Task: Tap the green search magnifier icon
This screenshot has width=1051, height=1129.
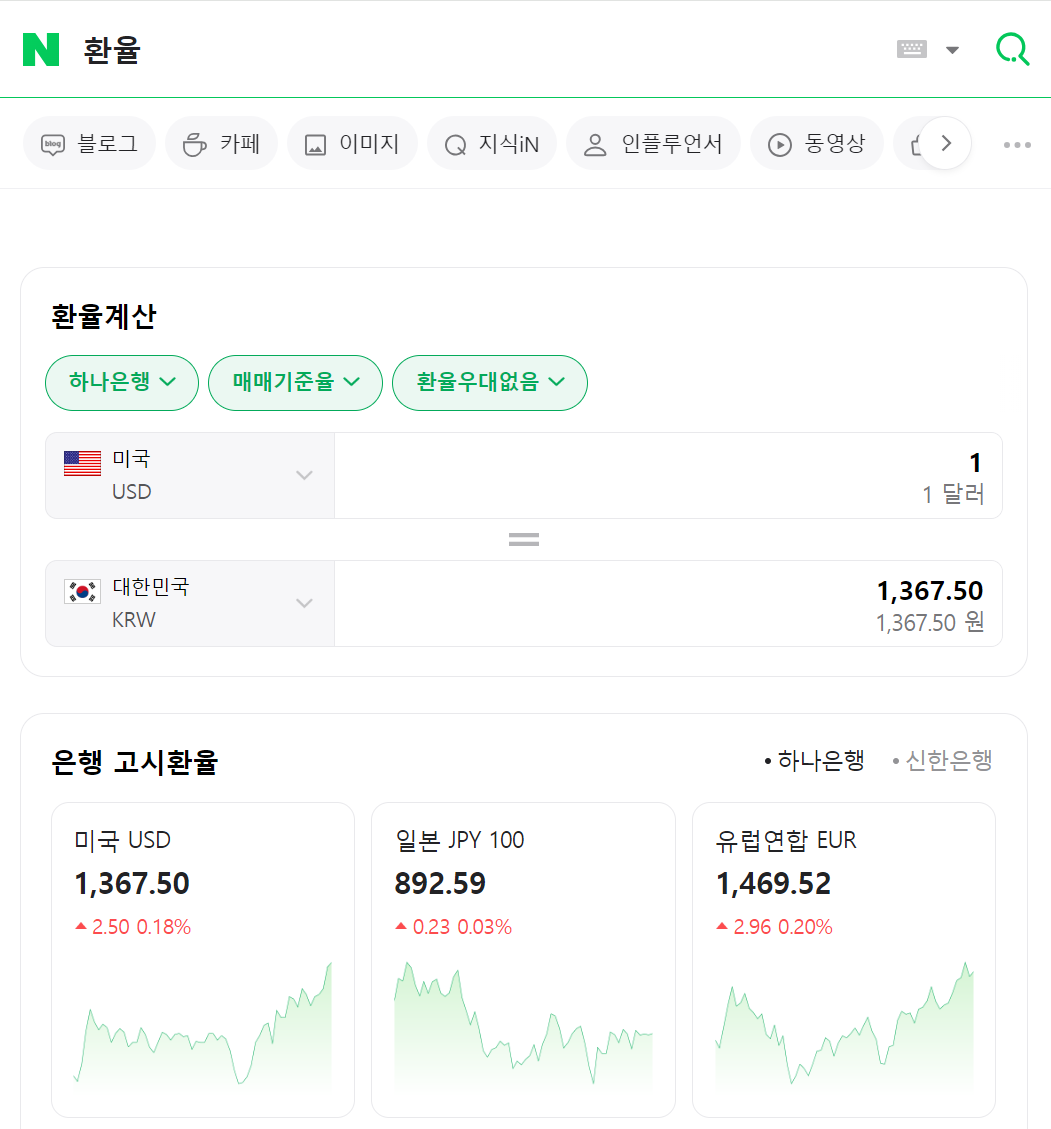Action: pyautogui.click(x=1012, y=50)
